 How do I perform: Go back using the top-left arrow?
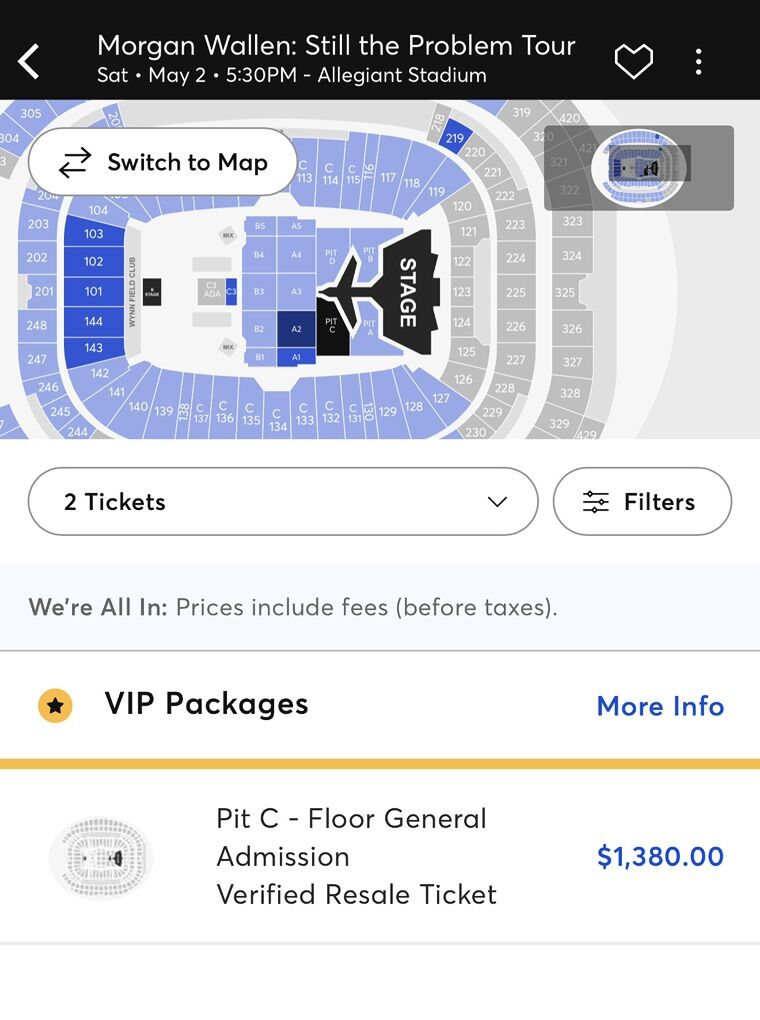30,61
